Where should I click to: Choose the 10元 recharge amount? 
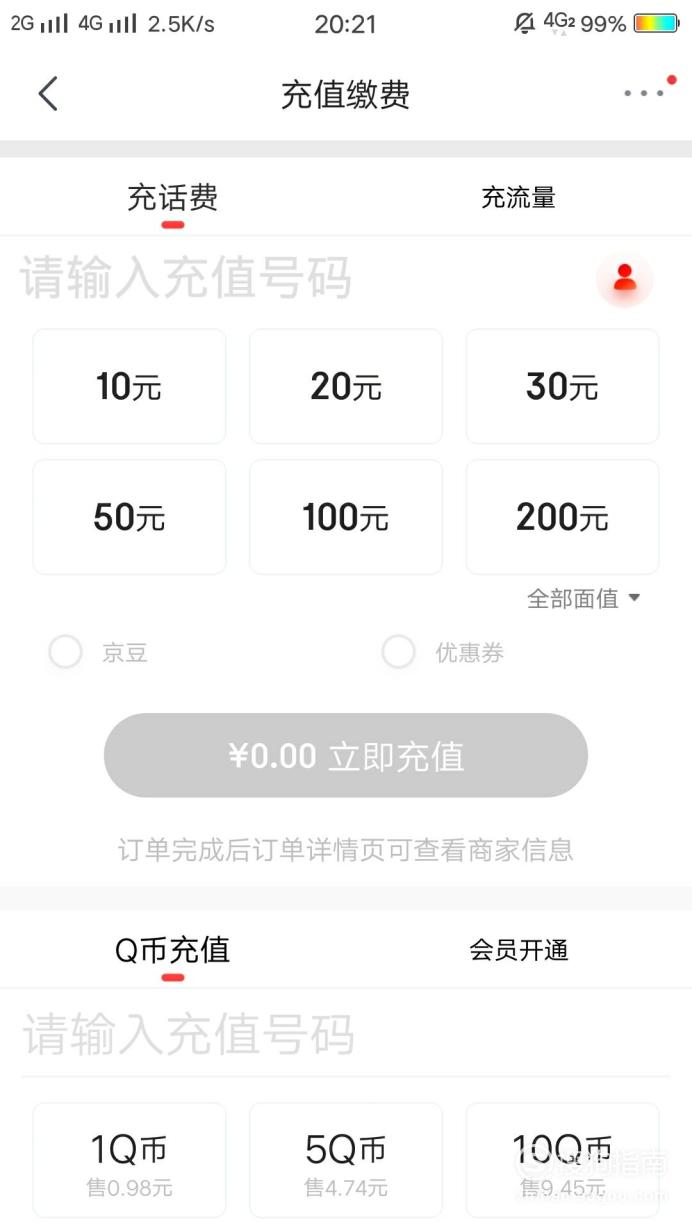129,386
